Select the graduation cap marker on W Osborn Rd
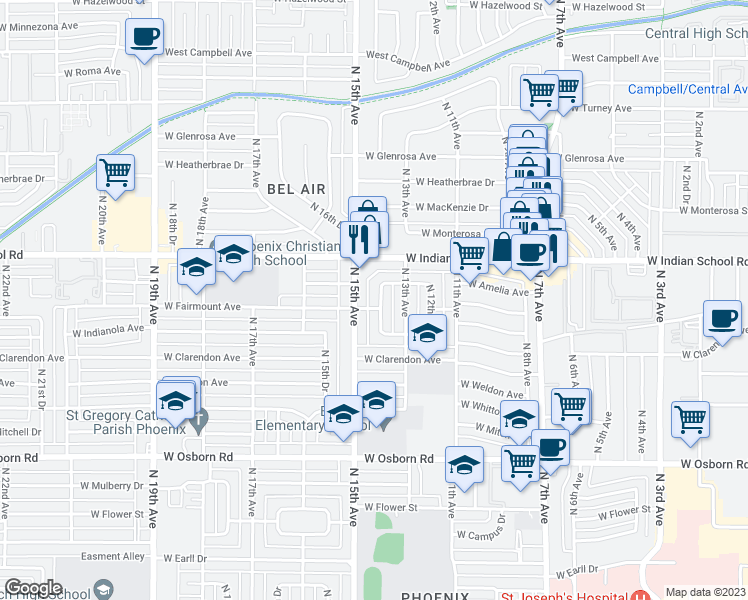This screenshot has height=600, width=748. pyautogui.click(x=464, y=466)
